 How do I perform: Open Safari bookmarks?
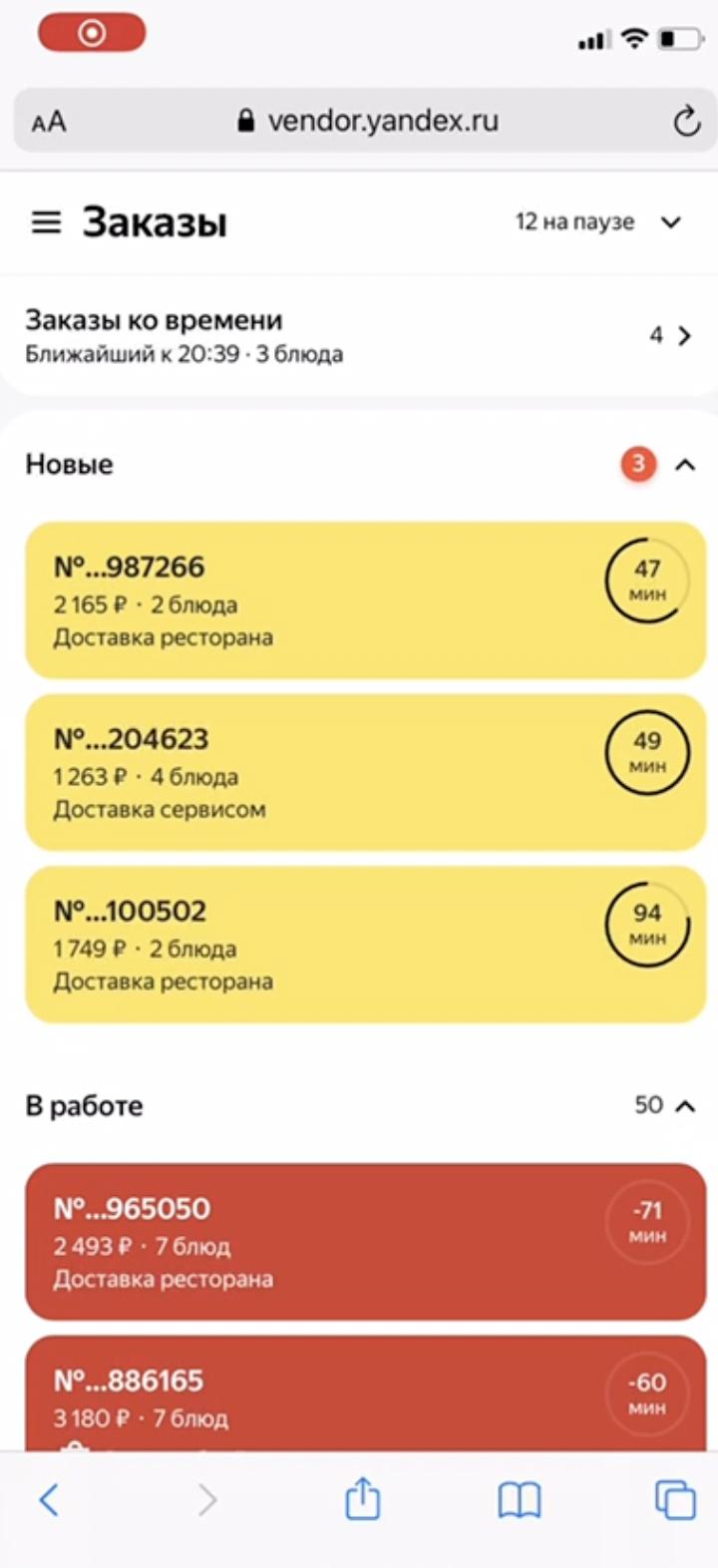point(519,1499)
